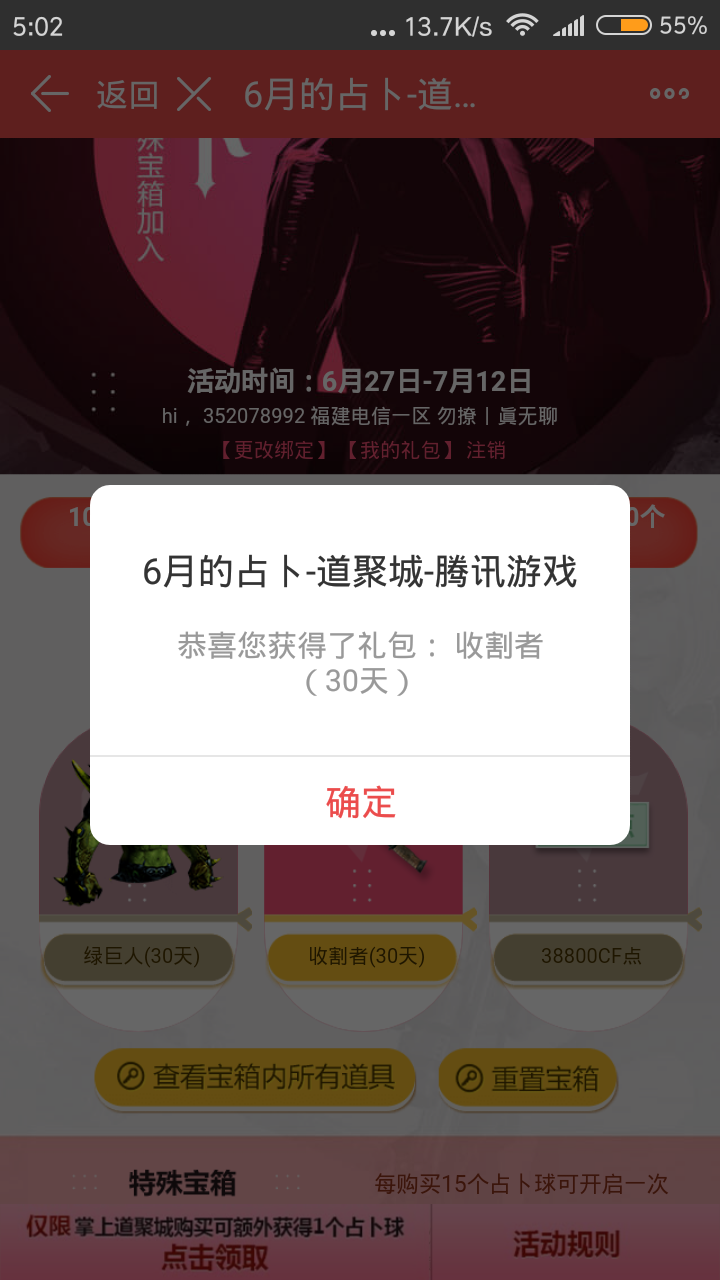
Task: Tap the 重置宝箱 button
Action: coord(528,1079)
